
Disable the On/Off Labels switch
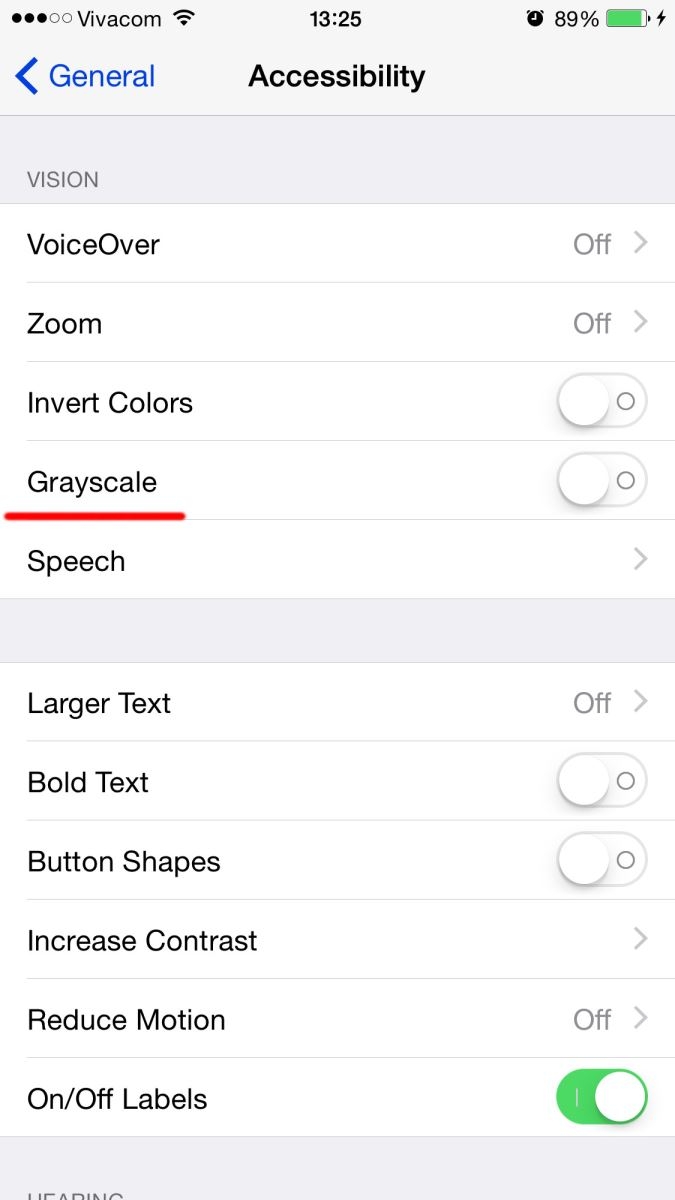click(x=602, y=1098)
